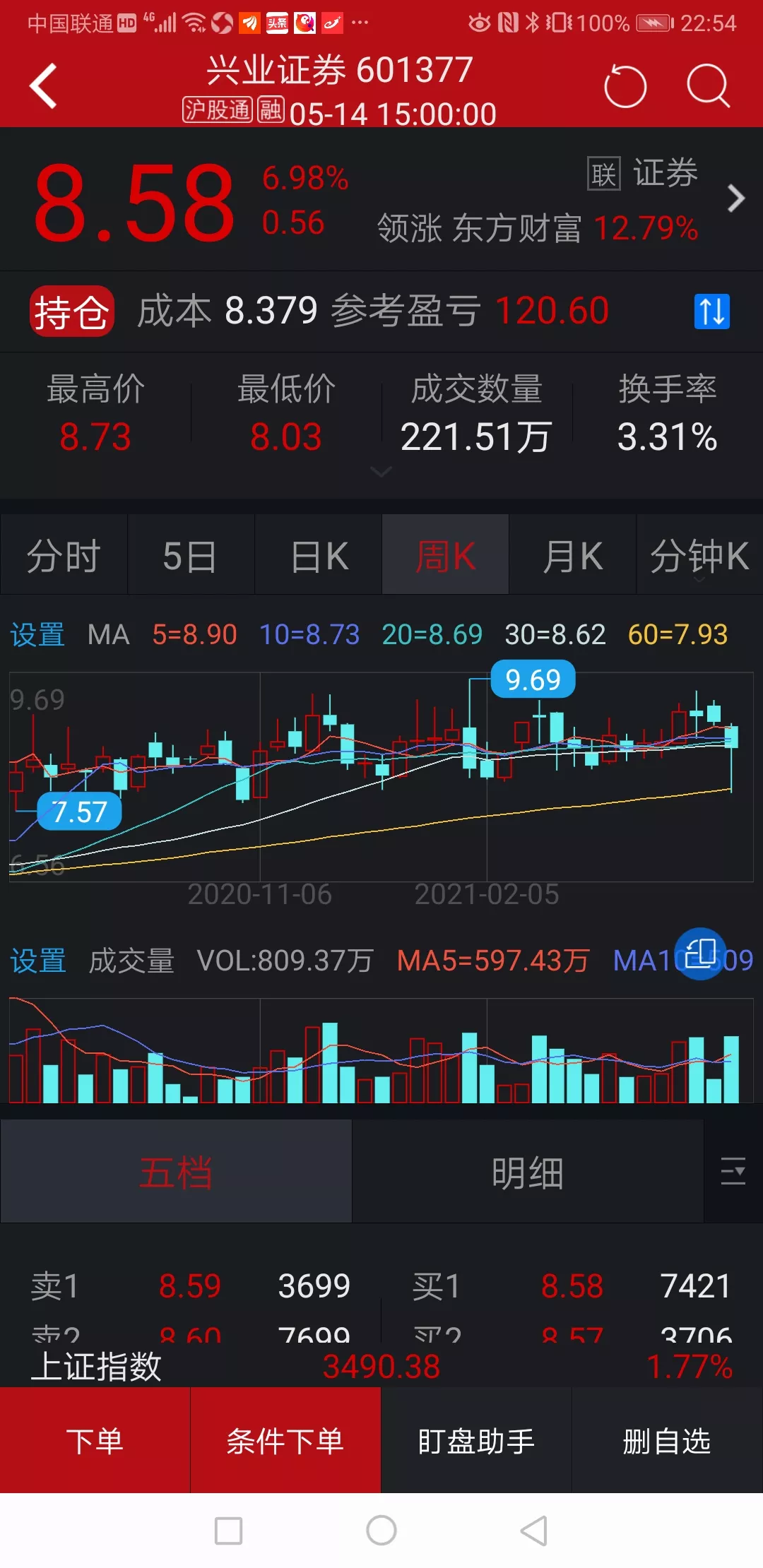Refresh the stock quote
Screen dimensions: 763x1568
(625, 86)
